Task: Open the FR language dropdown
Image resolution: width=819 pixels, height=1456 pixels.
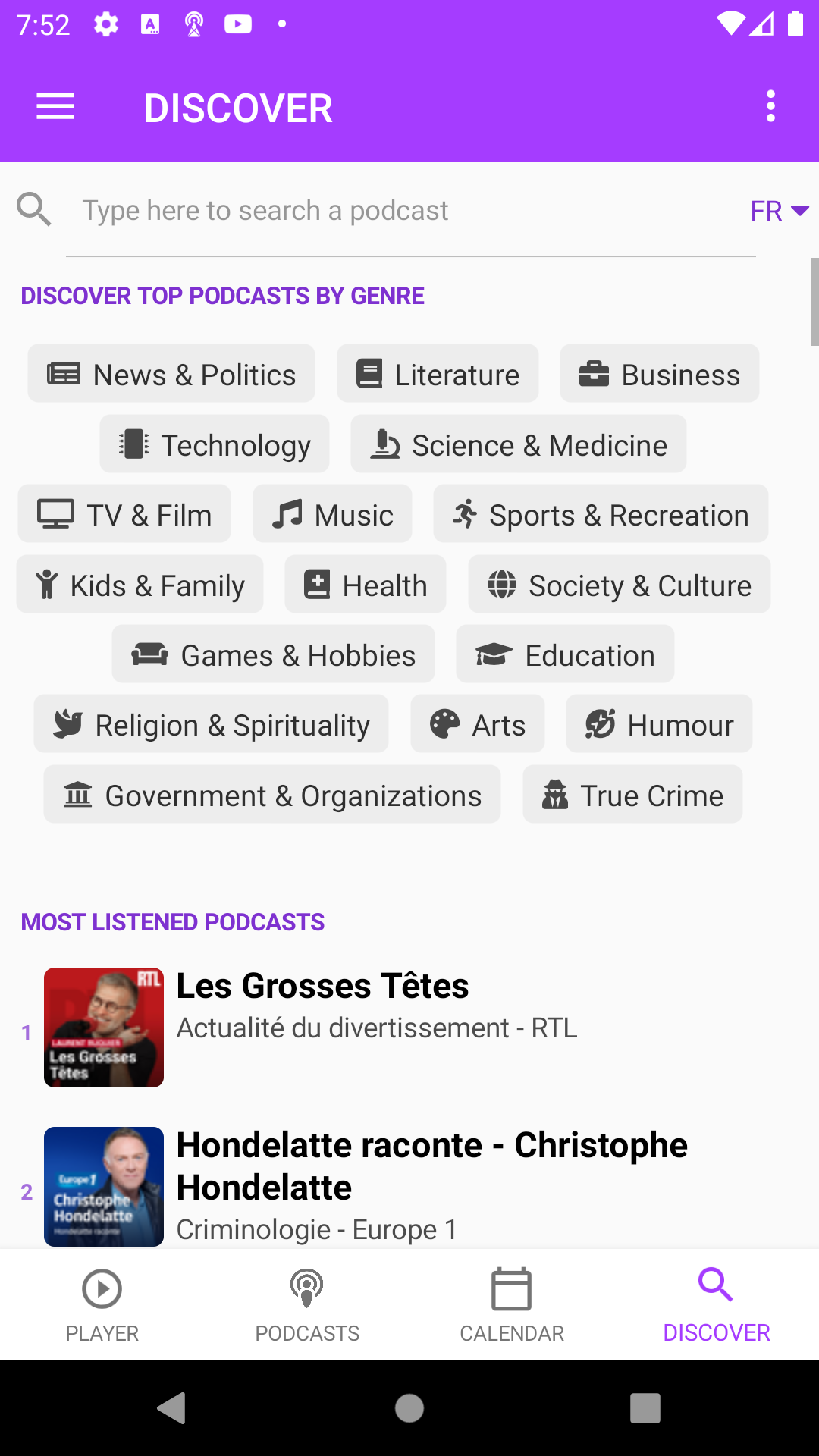Action: pyautogui.click(x=767, y=211)
